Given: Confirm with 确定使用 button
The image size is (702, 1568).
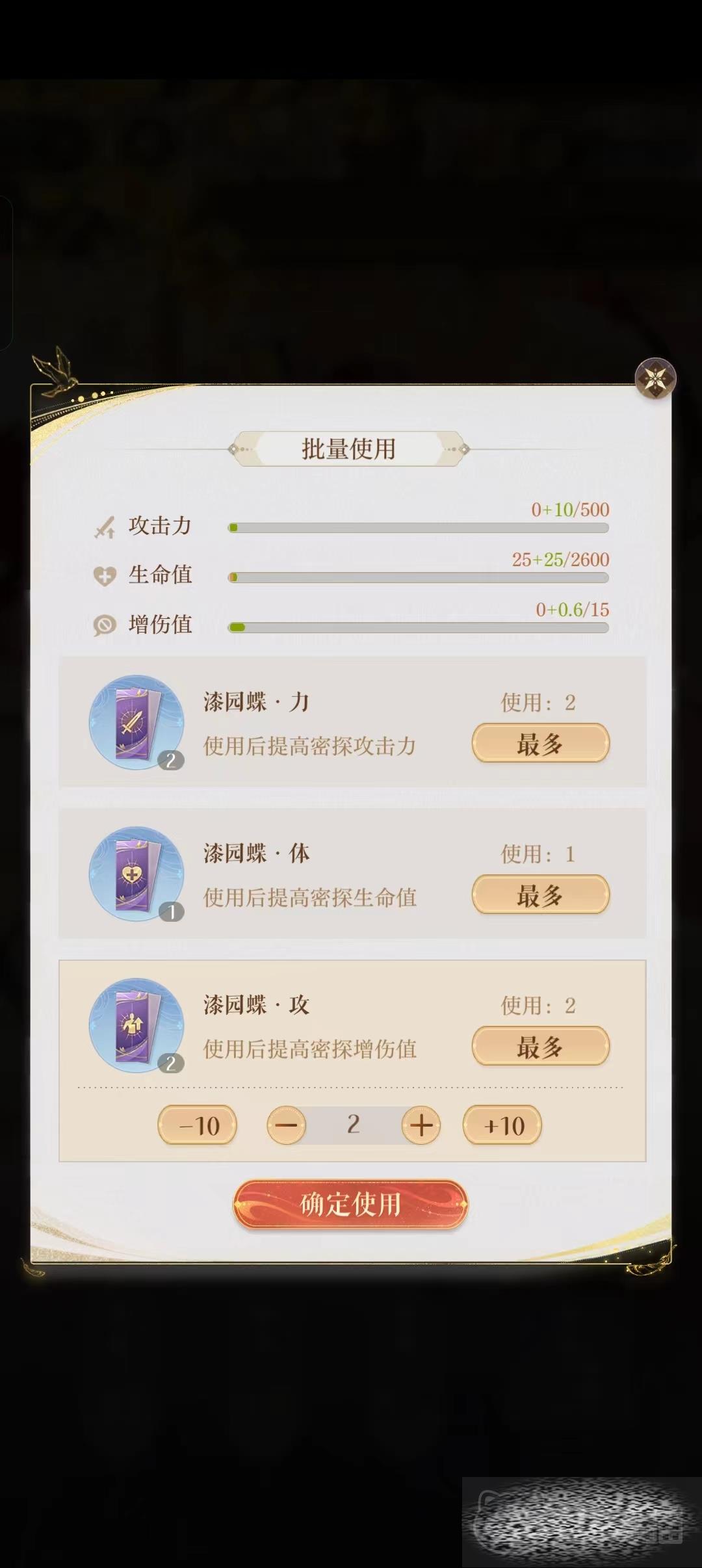Looking at the screenshot, I should [350, 1205].
